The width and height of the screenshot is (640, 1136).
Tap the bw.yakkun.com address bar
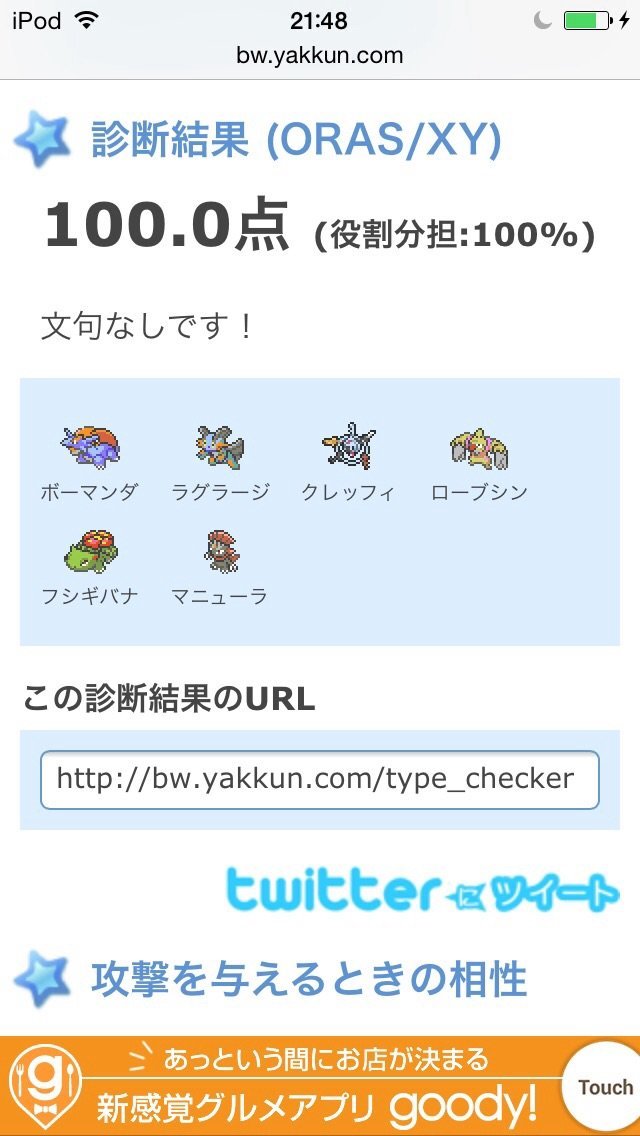coord(320,55)
